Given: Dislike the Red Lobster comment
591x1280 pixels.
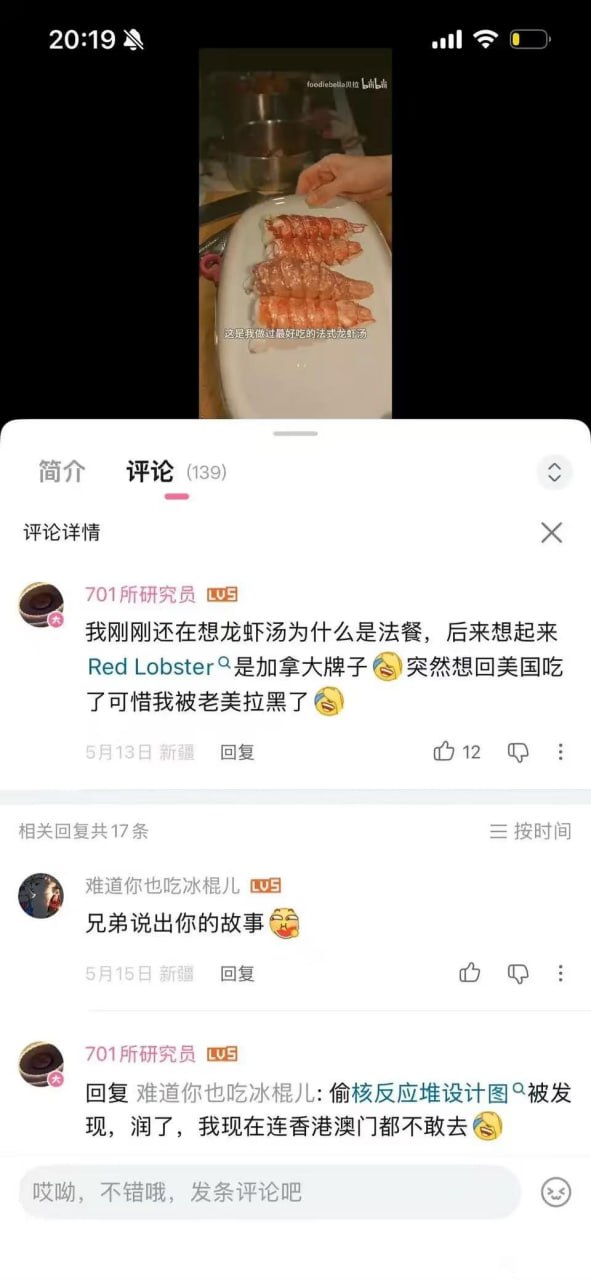Looking at the screenshot, I should (518, 752).
